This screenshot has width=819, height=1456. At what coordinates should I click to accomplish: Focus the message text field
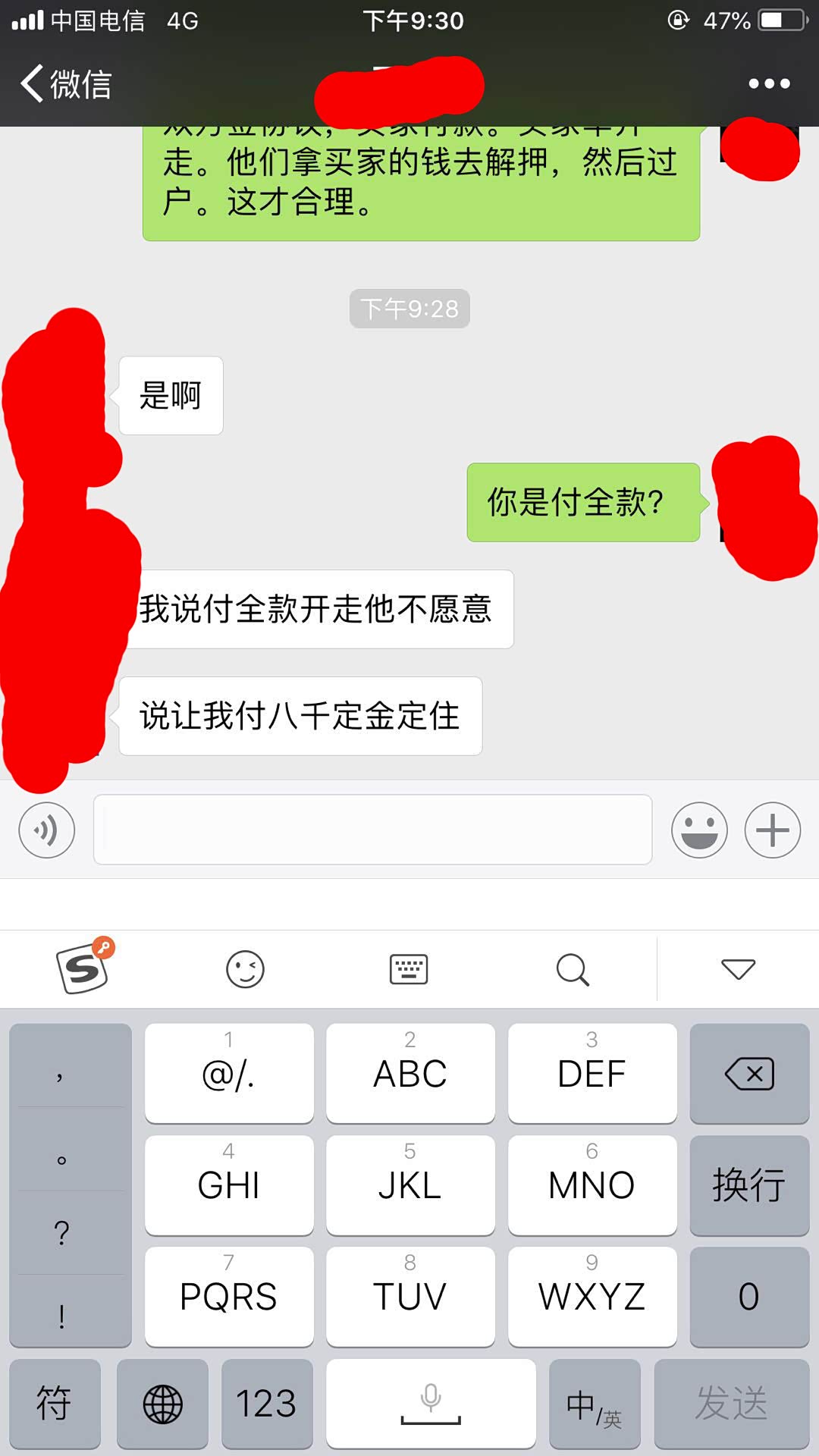pyautogui.click(x=372, y=830)
